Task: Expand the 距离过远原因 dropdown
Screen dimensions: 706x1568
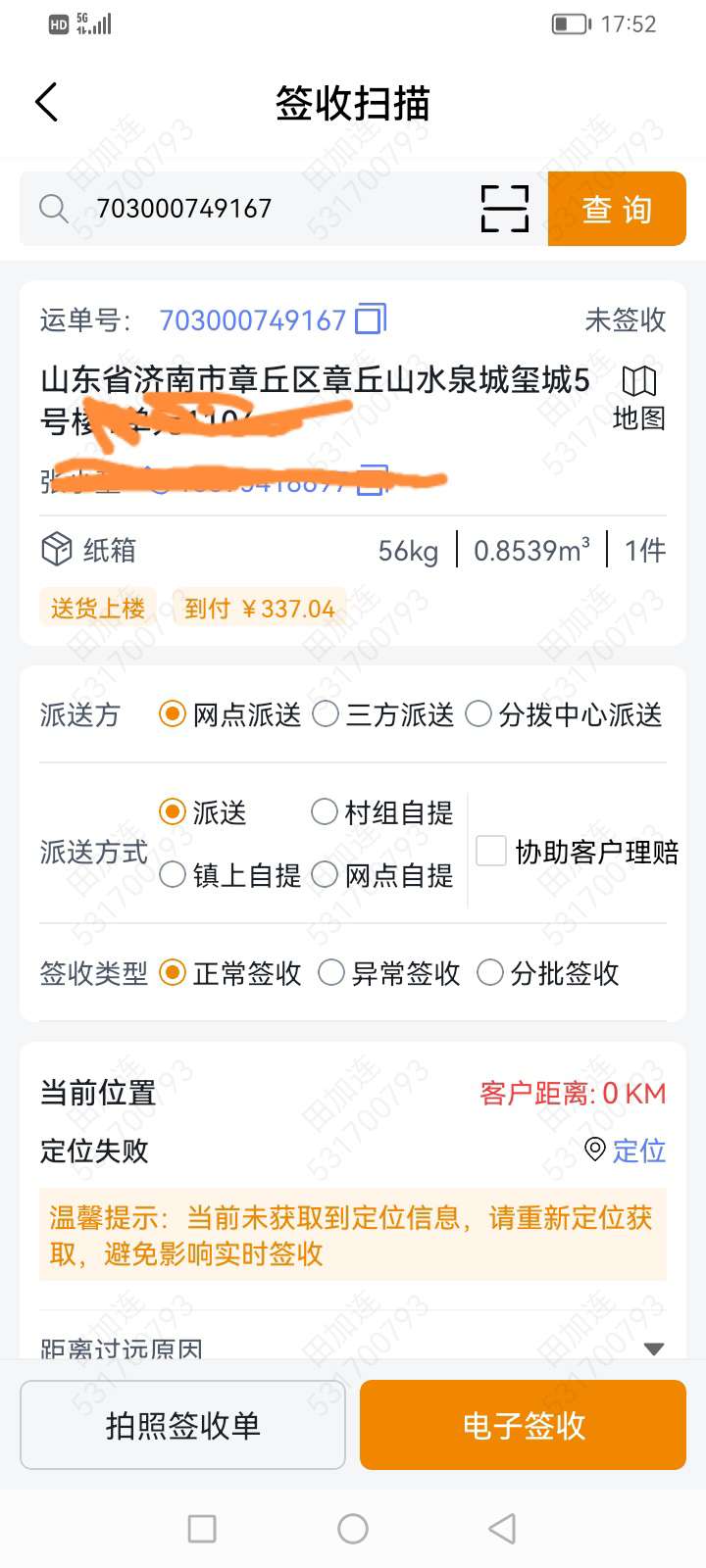Action: [653, 1348]
